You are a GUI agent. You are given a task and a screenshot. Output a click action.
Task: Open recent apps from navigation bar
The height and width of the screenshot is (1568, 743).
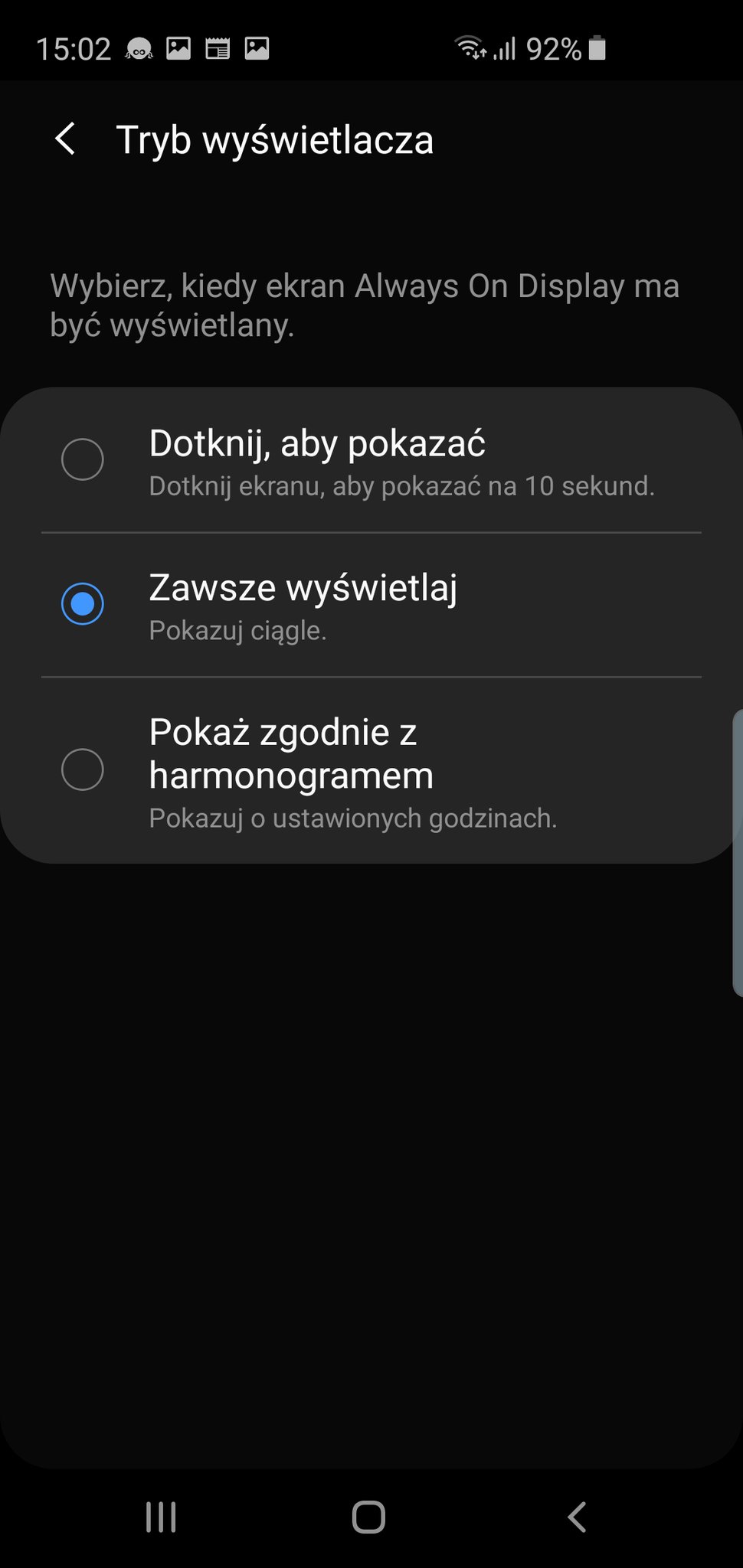161,1516
